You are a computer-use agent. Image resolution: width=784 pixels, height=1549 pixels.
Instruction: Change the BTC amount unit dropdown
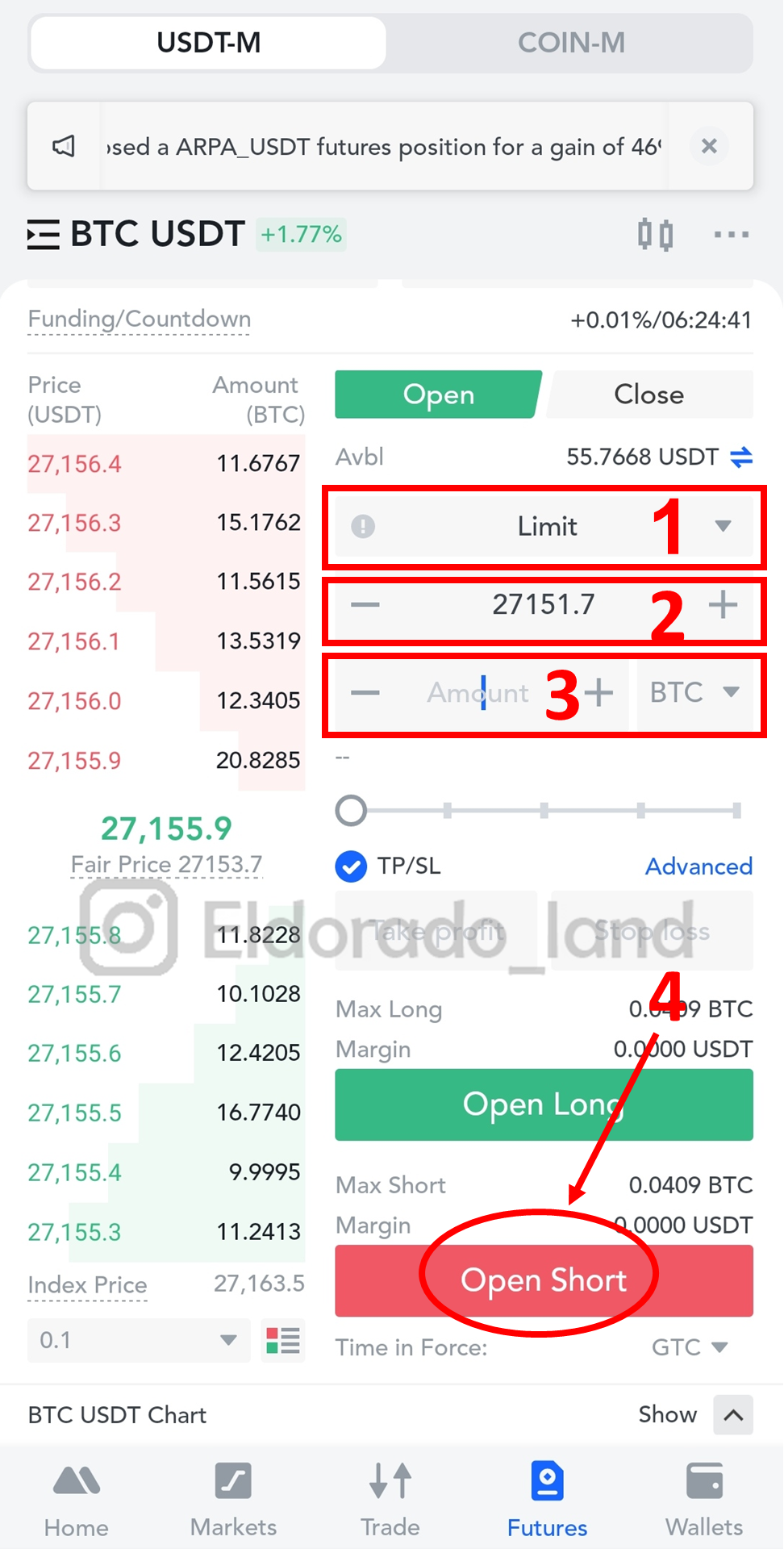(695, 692)
